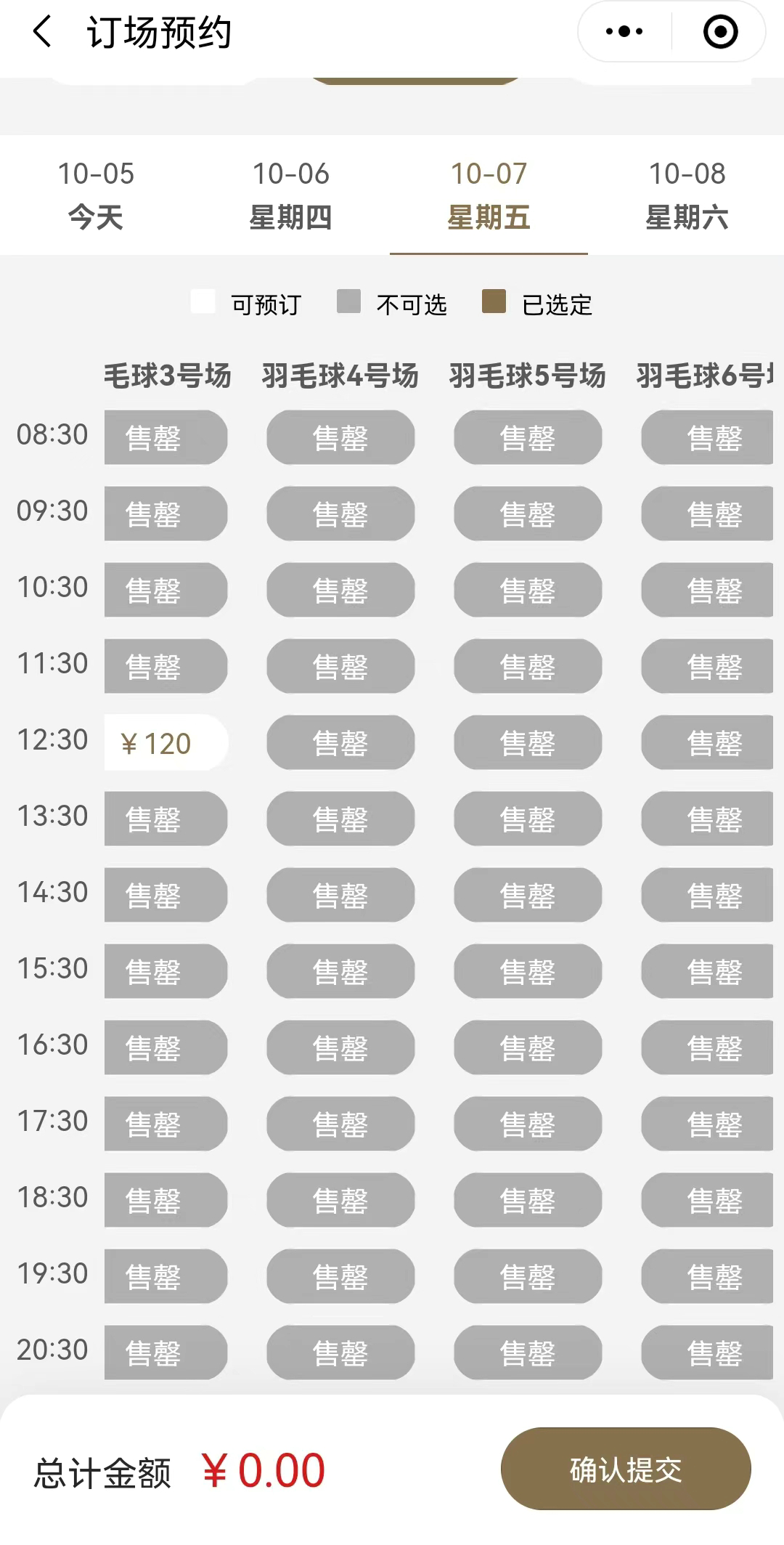Close the mini program with the circle icon
Viewport: 784px width, 1545px height.
tap(720, 32)
